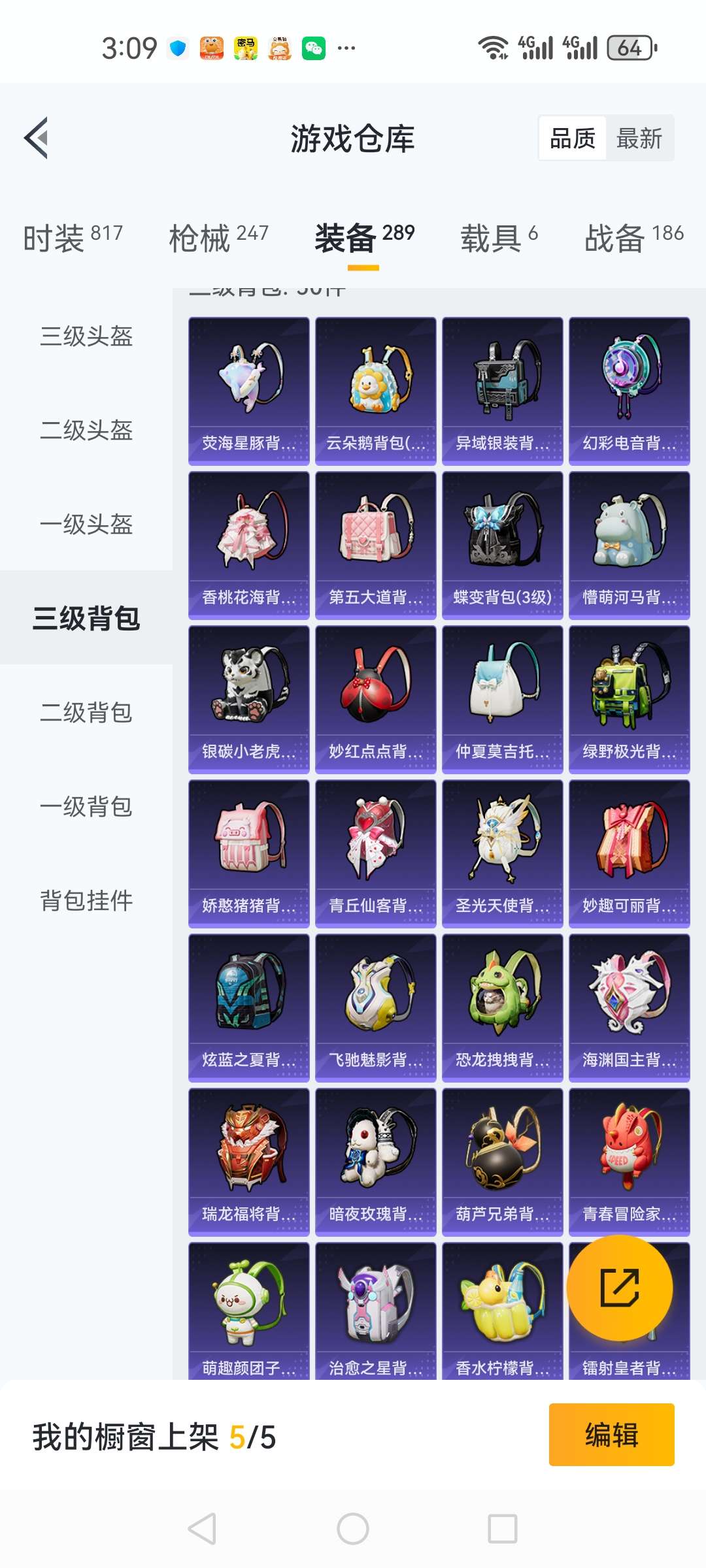Sort items by 品质
Screen dimensions: 706x1568
pos(573,139)
